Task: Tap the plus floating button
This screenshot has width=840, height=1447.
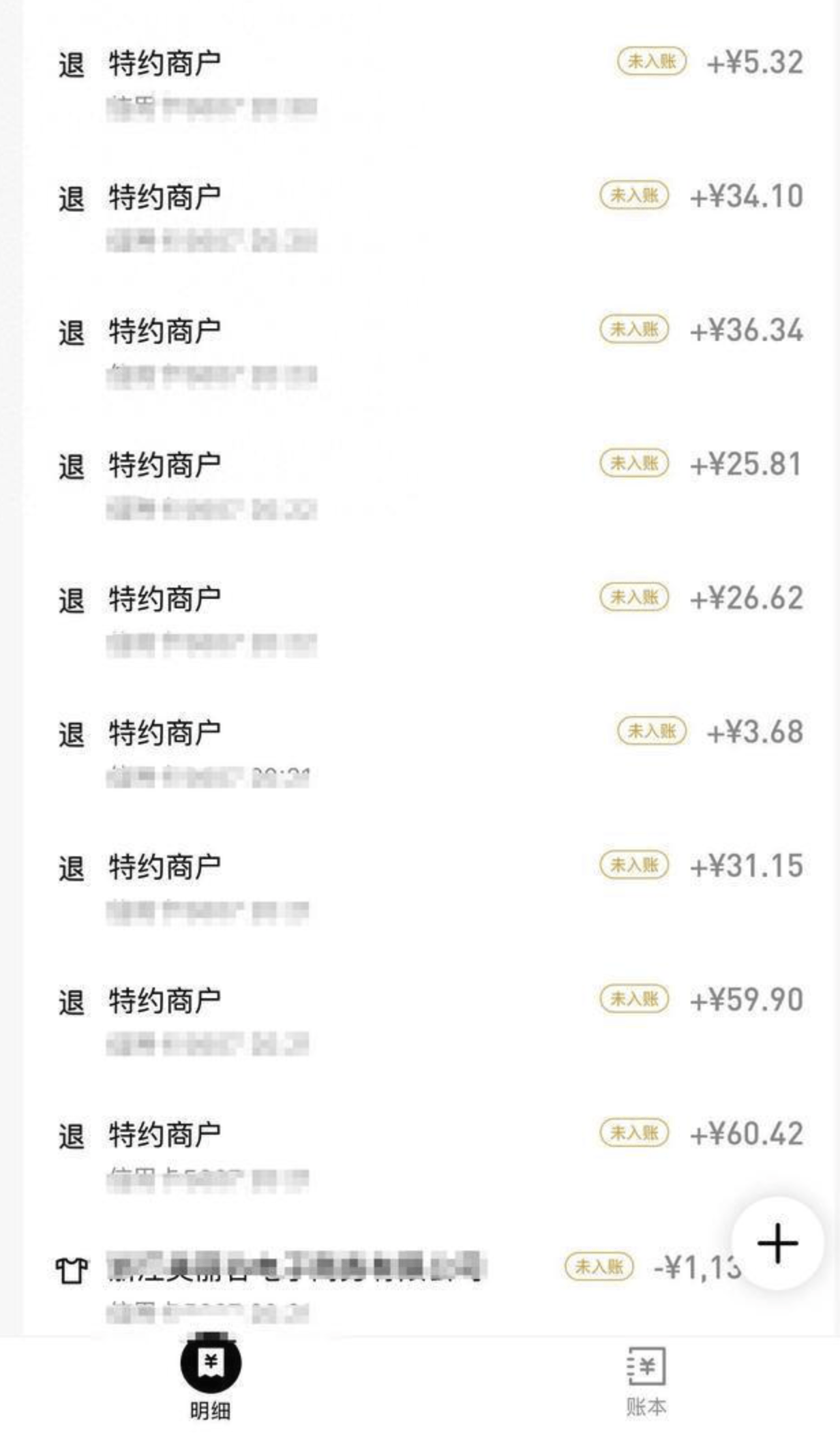Action: (x=777, y=1243)
